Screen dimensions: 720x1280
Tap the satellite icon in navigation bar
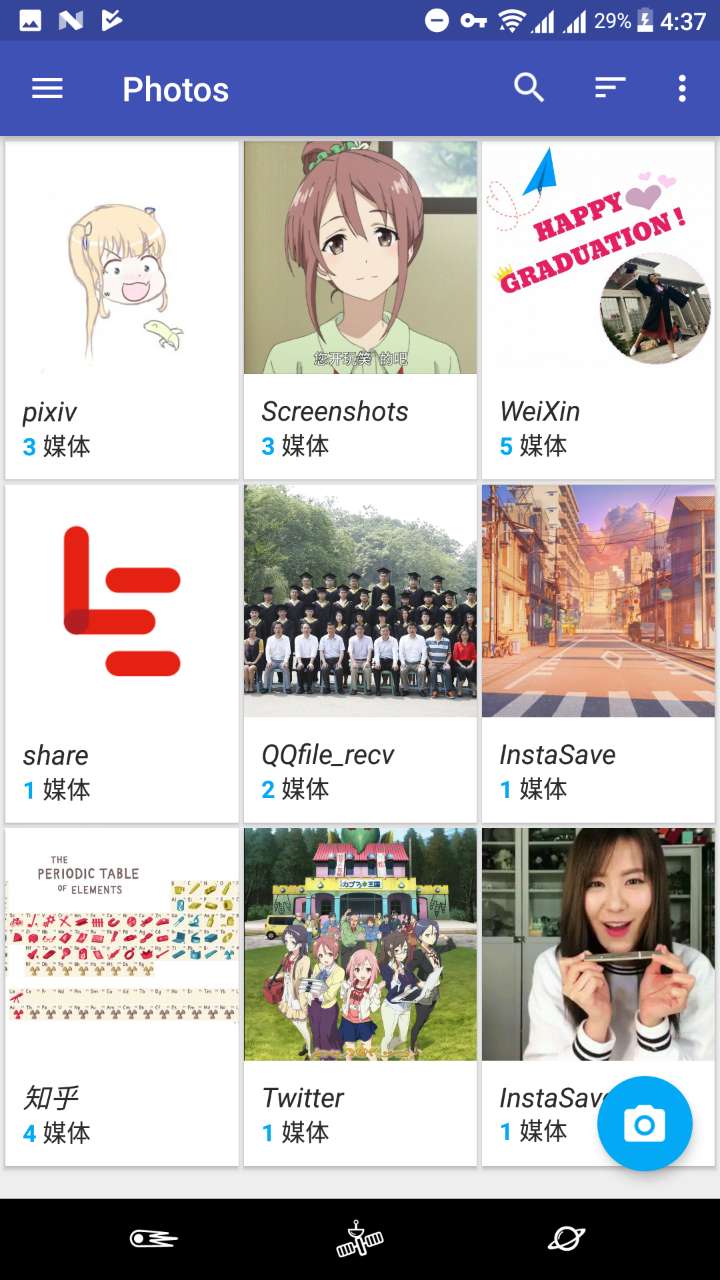coord(360,1240)
